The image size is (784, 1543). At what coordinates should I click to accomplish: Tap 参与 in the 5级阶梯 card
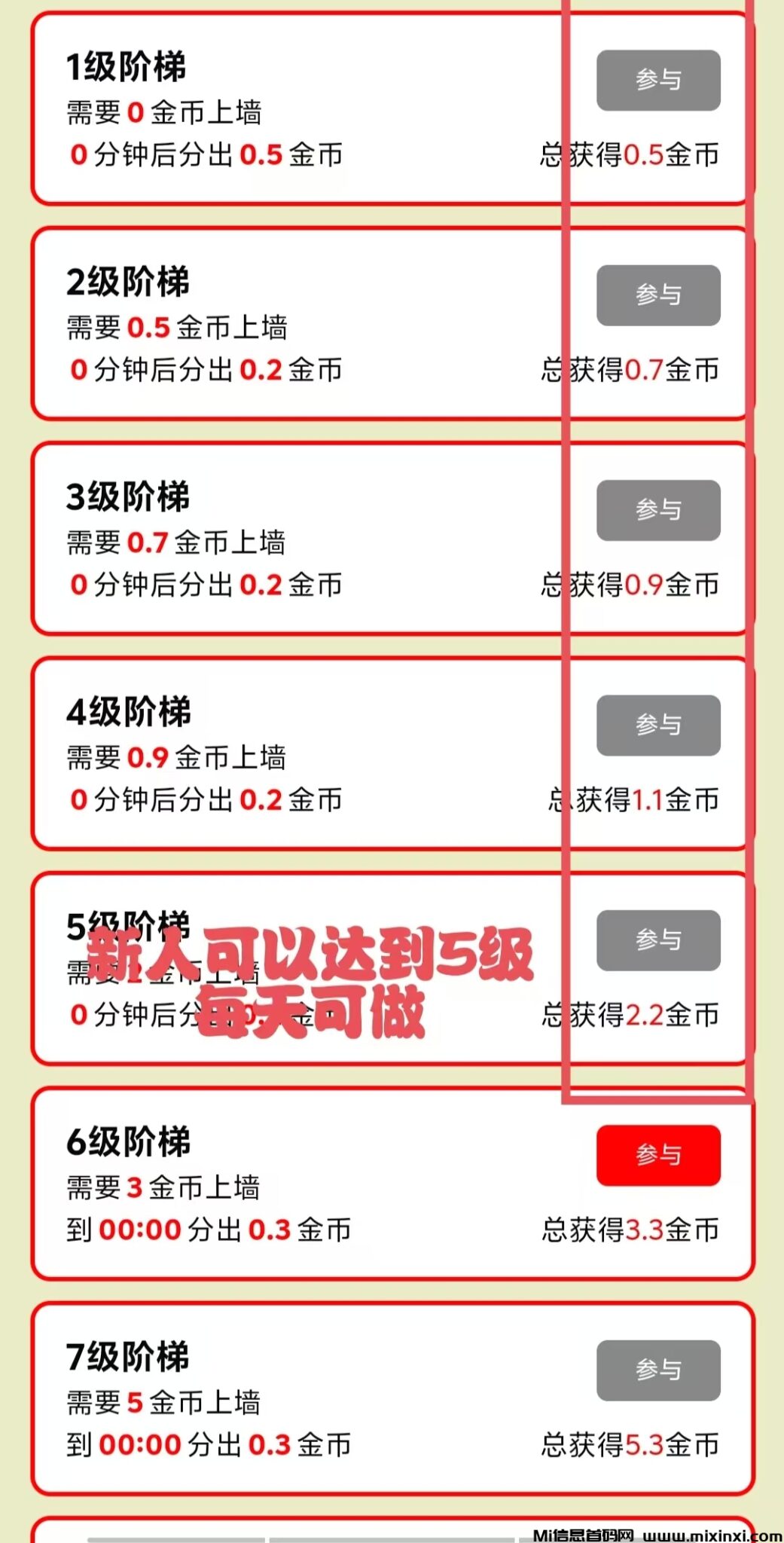[658, 940]
